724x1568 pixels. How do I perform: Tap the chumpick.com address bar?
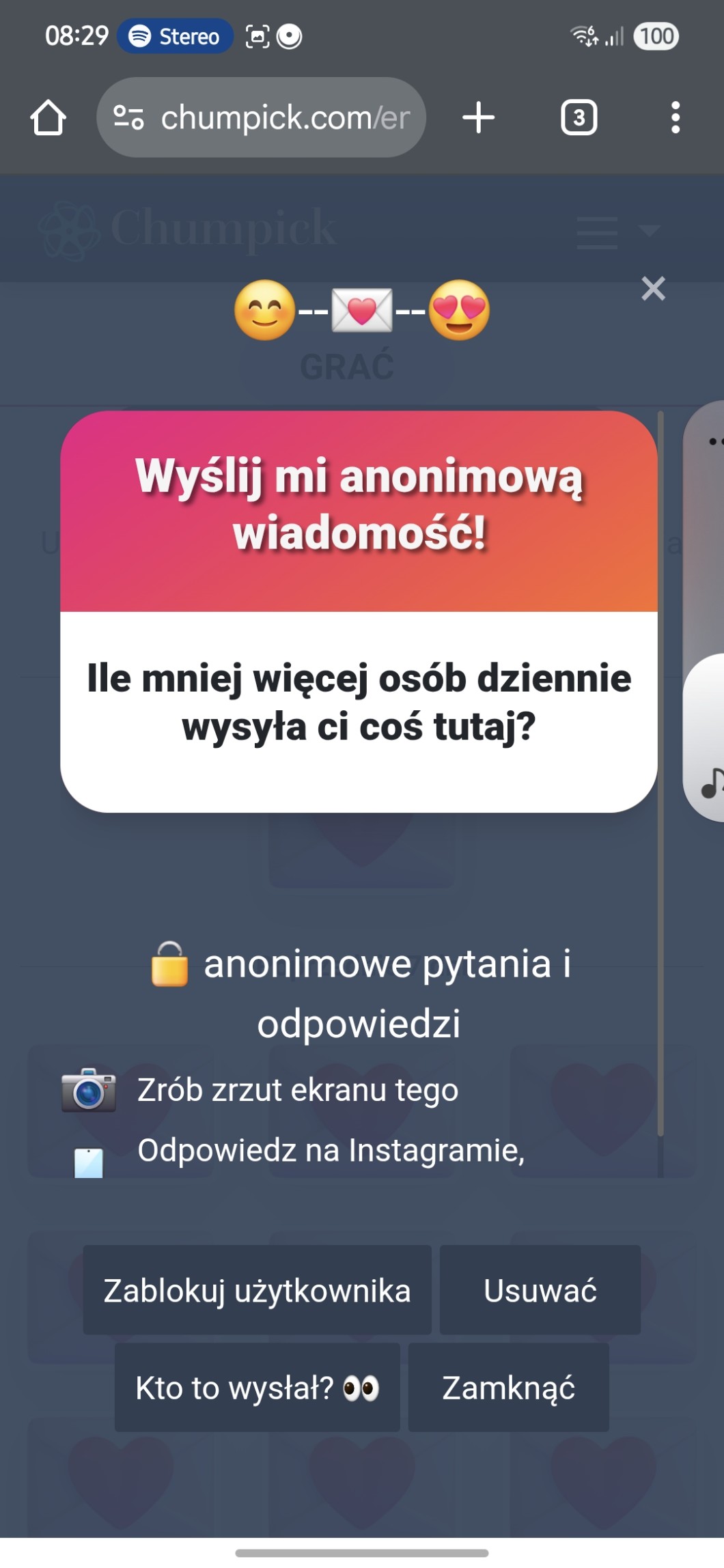[273, 117]
